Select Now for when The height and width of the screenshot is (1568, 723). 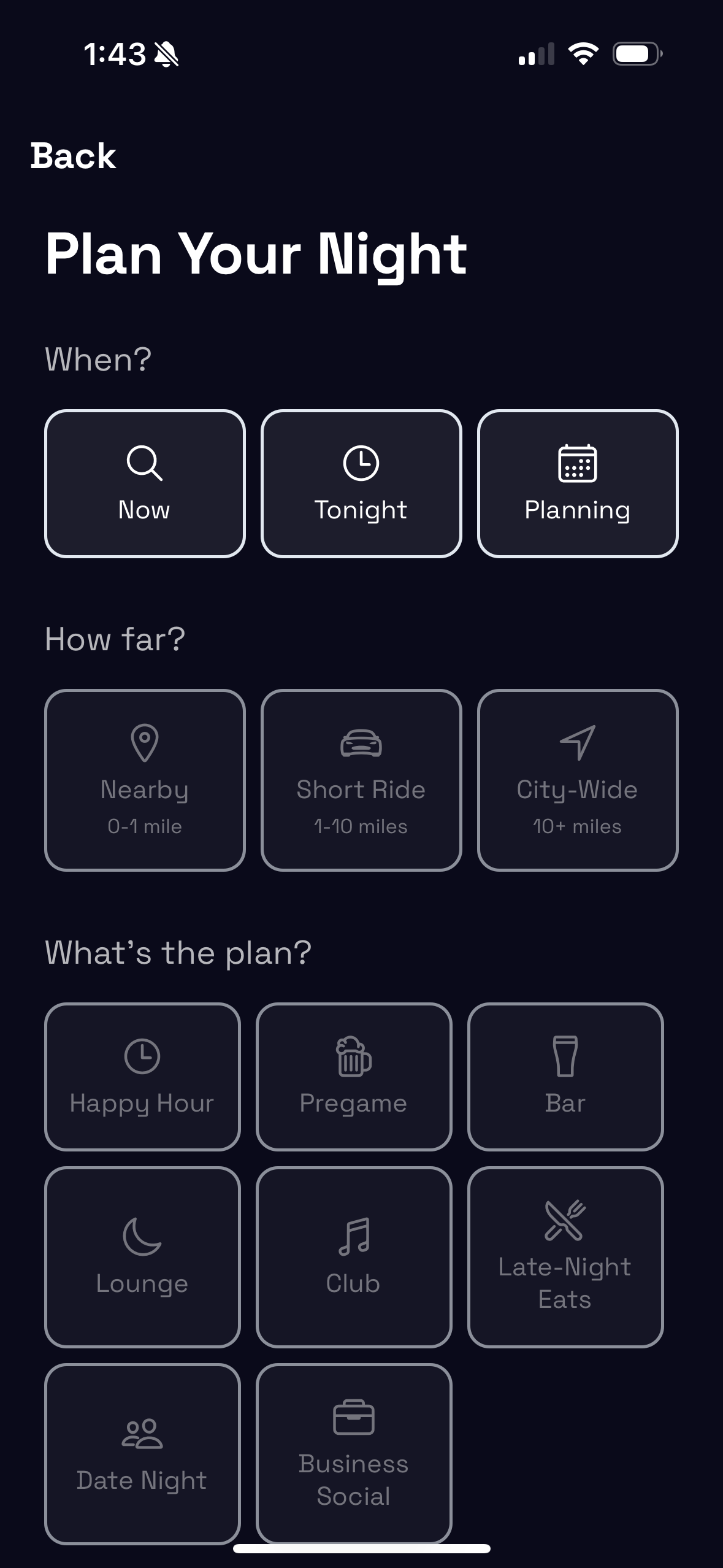click(x=145, y=483)
